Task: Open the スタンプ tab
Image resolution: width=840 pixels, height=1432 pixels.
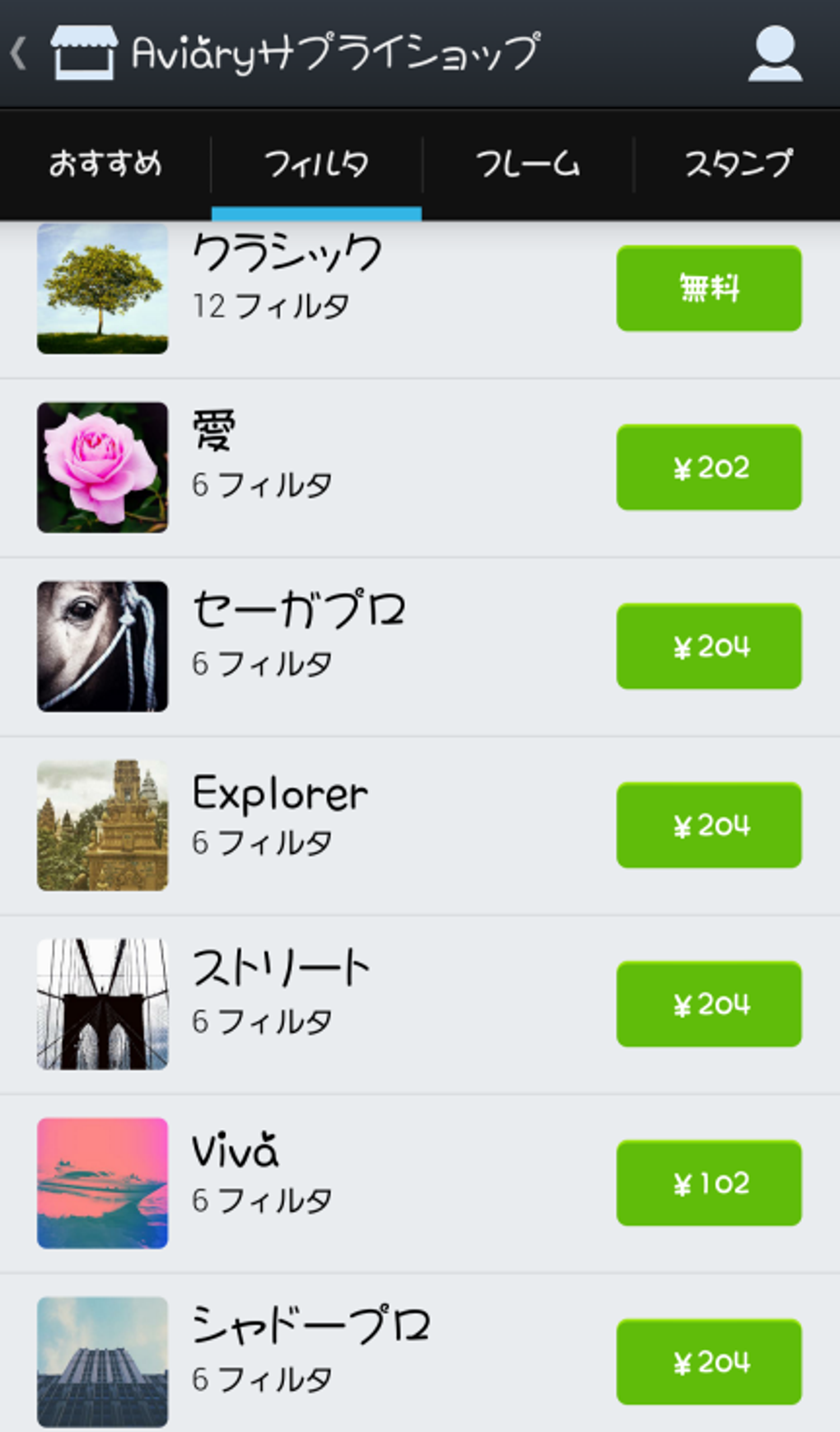Action: click(x=738, y=164)
